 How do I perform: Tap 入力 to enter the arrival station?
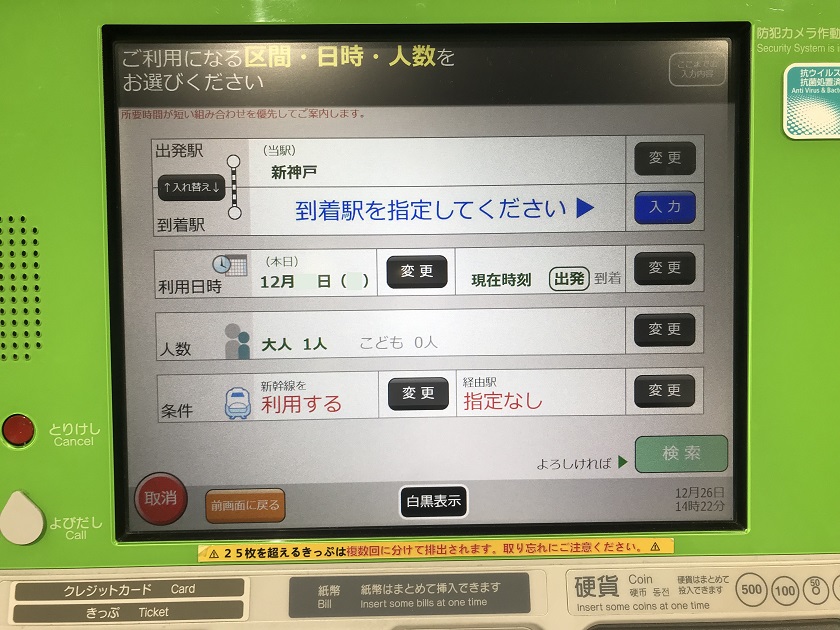[665, 208]
